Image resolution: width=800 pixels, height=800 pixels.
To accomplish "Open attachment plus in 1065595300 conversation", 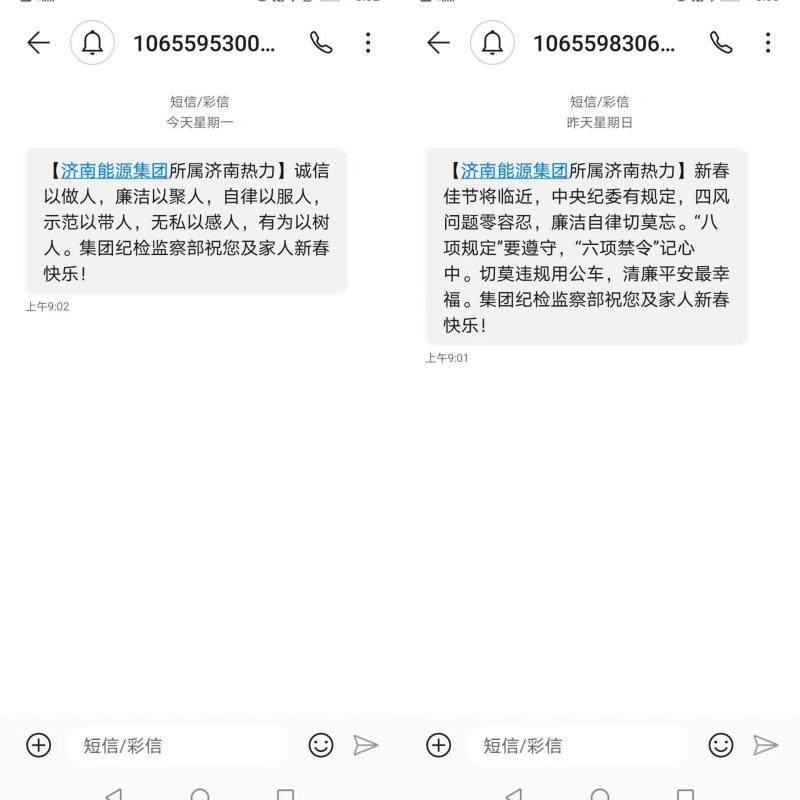I will (x=38, y=745).
